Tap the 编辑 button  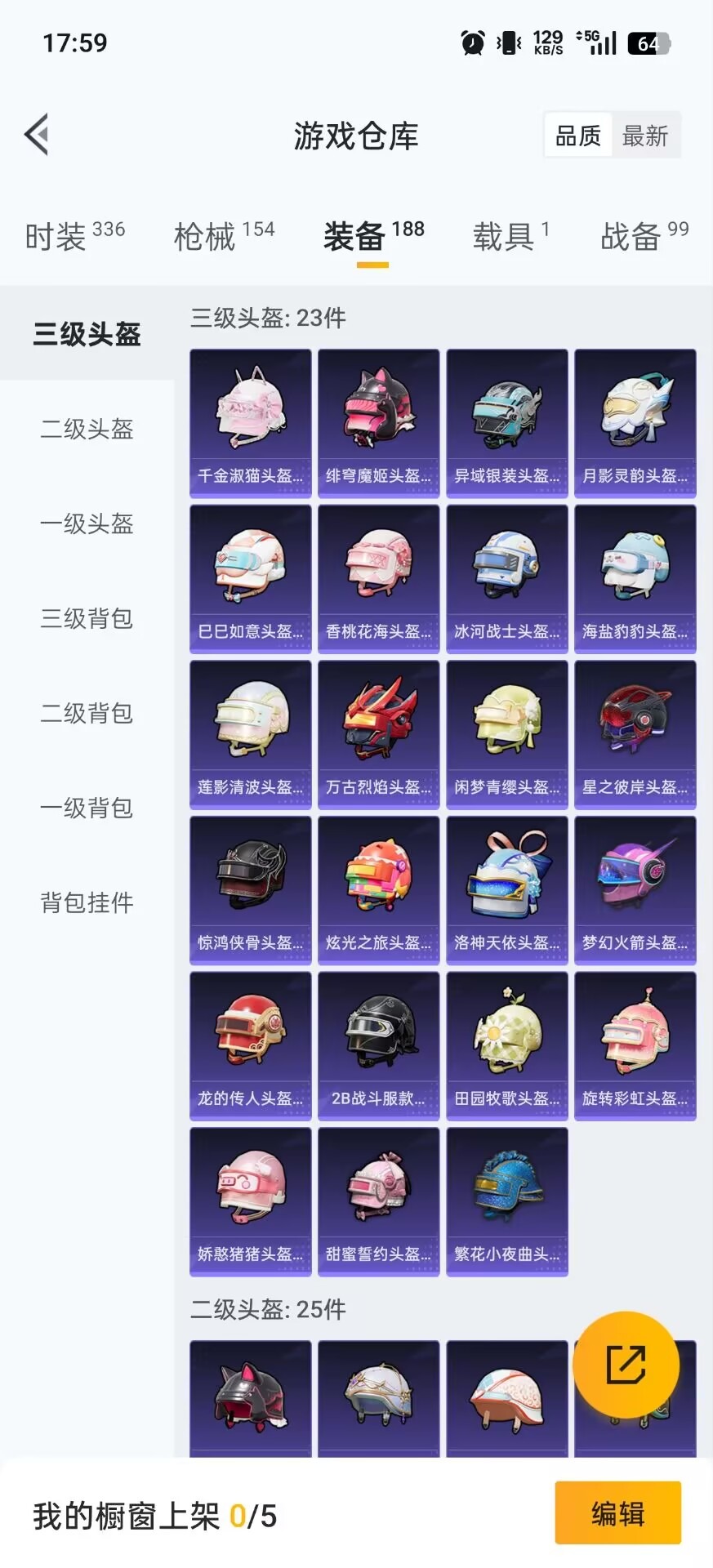(x=617, y=1514)
